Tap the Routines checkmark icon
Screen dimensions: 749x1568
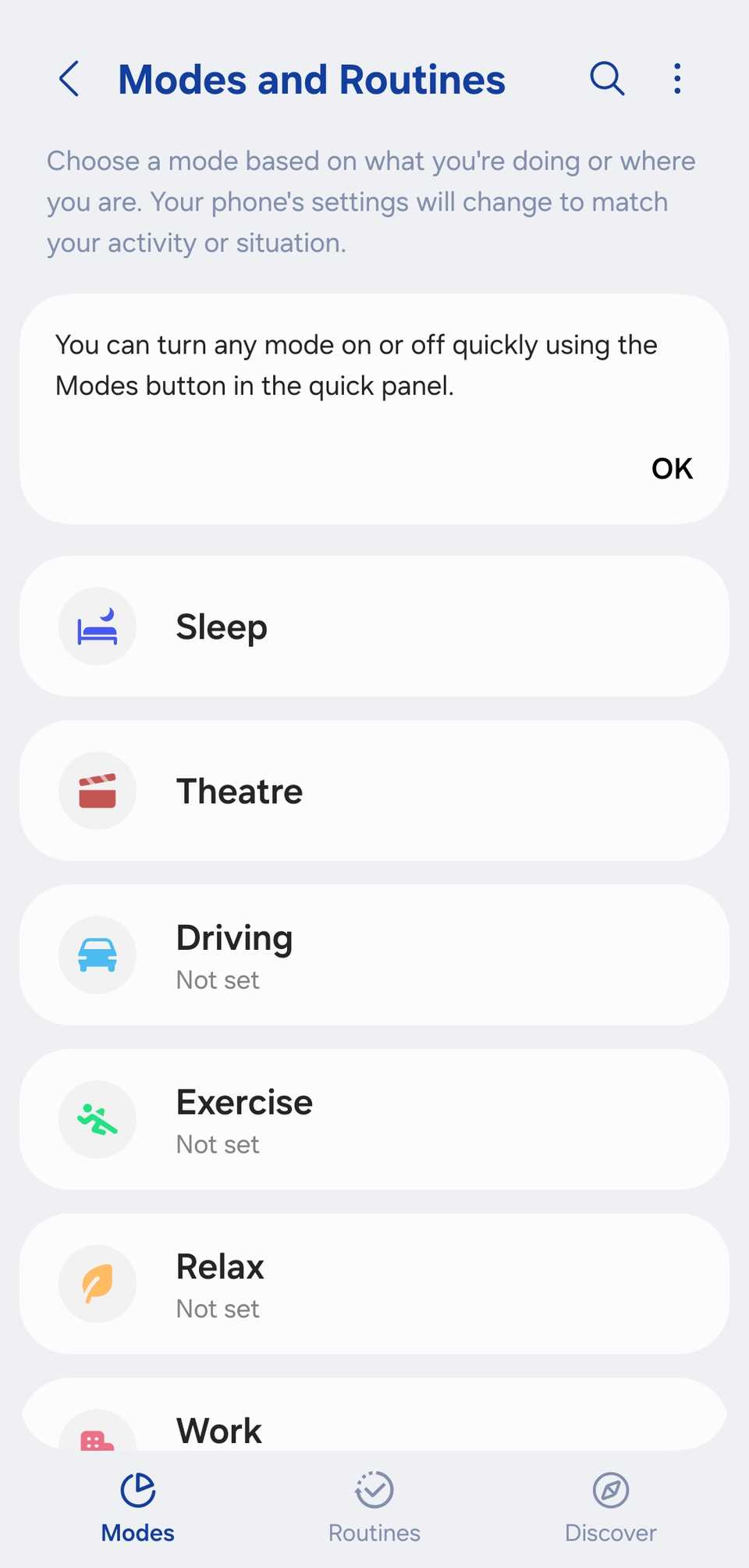tap(373, 1489)
